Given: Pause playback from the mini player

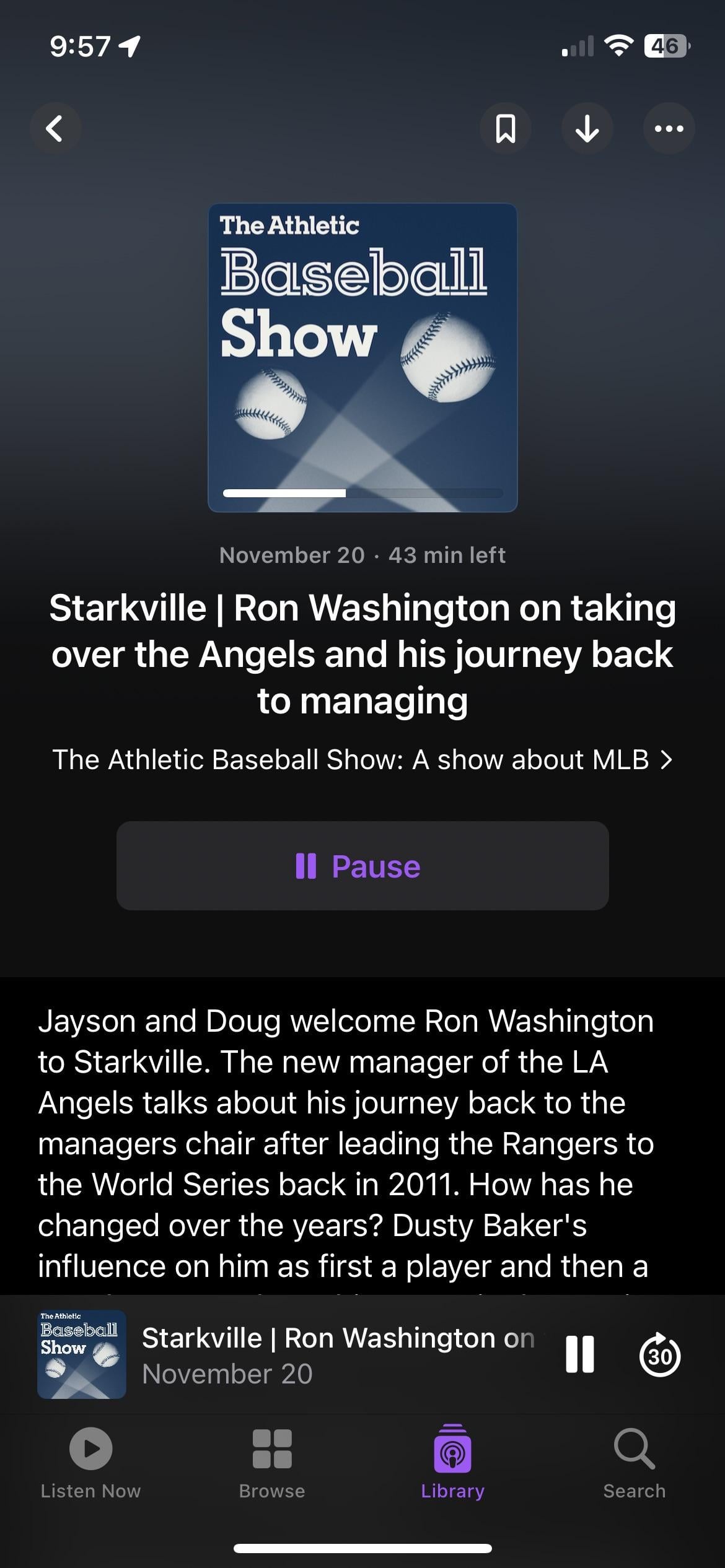Looking at the screenshot, I should click(580, 1354).
